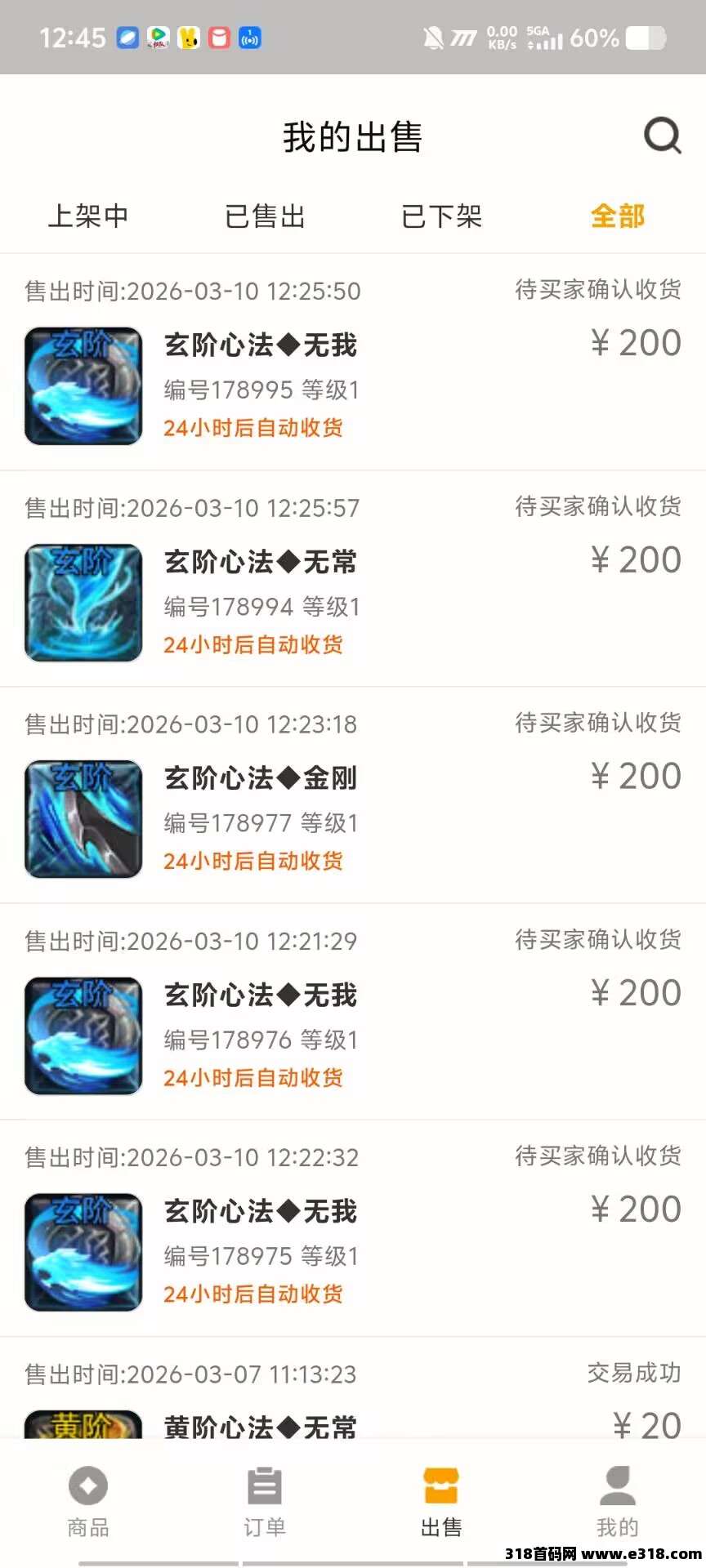
Task: Open the 玄阶心法◆无常 item thumbnail
Action: 83,602
